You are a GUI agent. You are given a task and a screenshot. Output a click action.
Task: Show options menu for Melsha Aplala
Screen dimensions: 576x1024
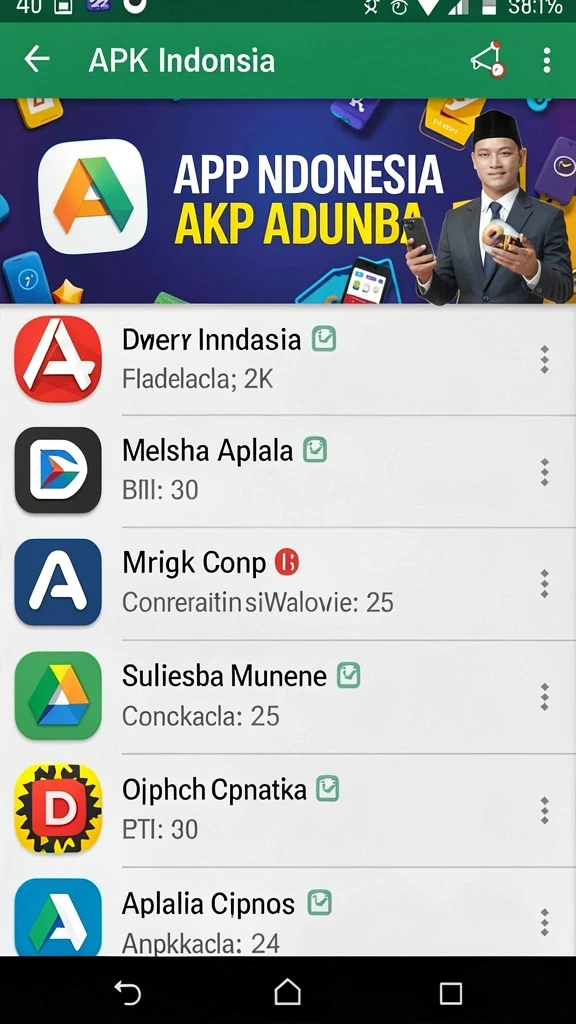[544, 472]
